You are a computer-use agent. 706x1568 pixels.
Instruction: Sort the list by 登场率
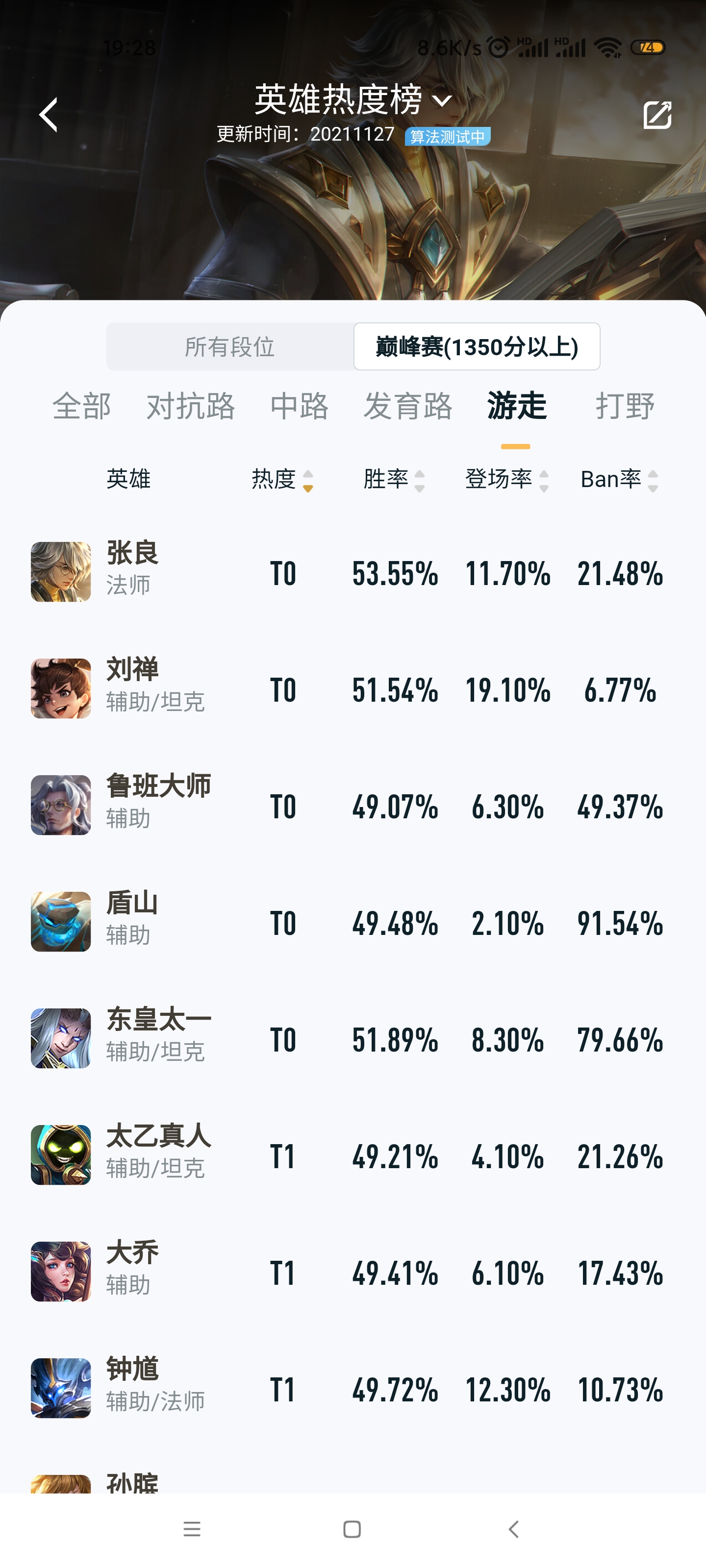pos(506,480)
